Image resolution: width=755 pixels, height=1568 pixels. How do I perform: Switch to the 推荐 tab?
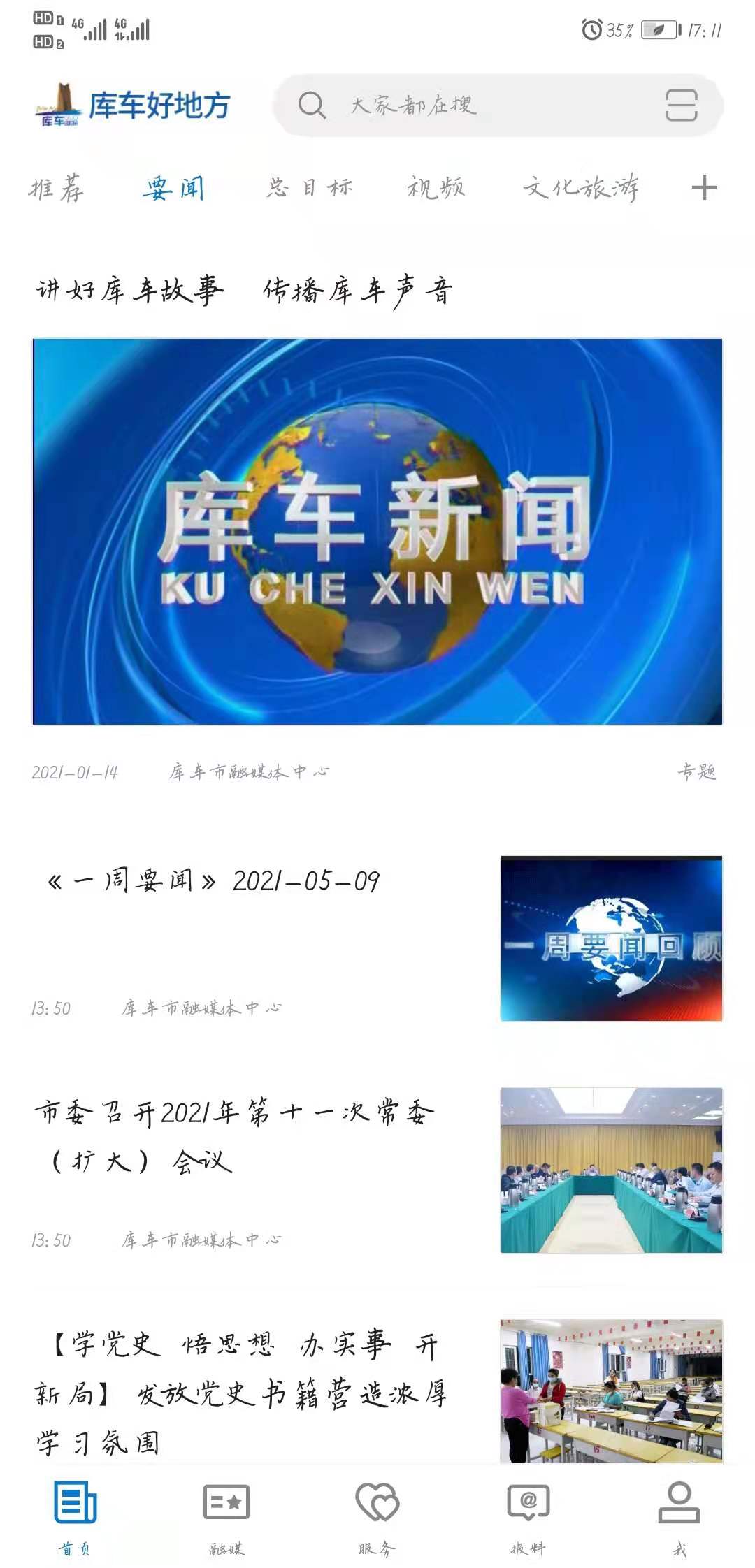[x=56, y=188]
